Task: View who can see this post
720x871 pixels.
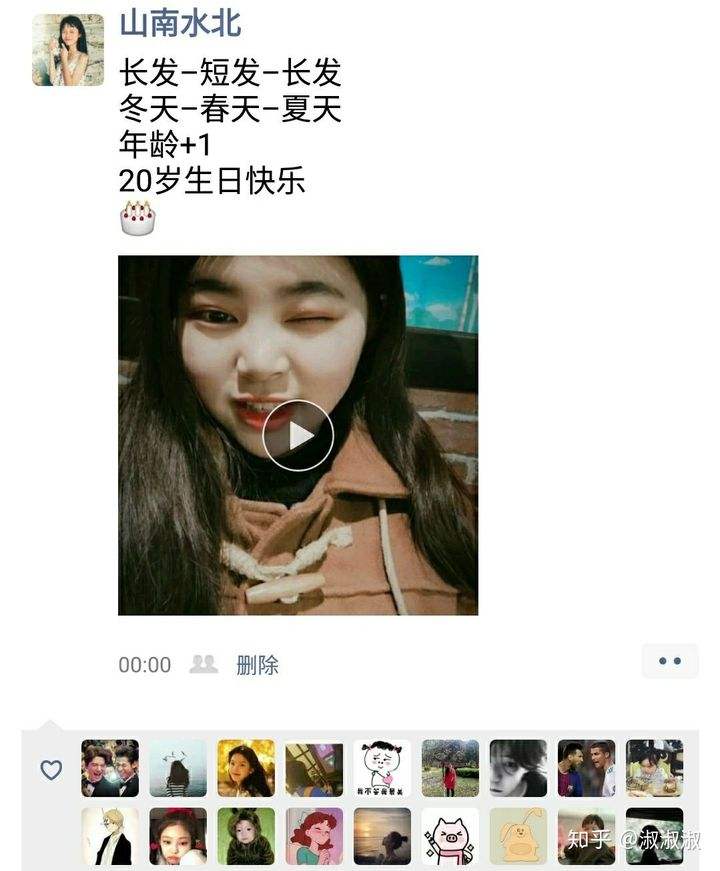Action: click(x=204, y=664)
